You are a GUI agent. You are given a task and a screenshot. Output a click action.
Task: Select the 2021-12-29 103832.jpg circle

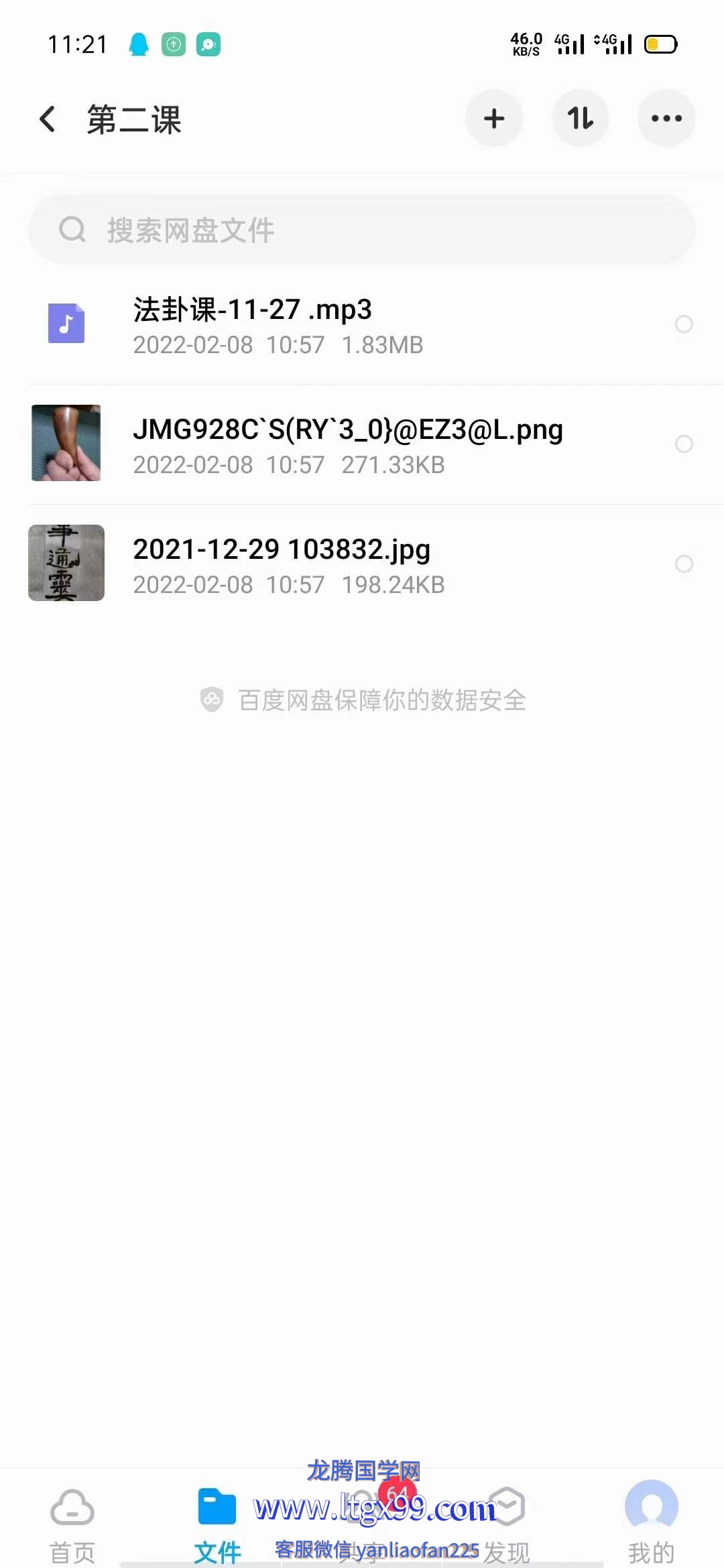pos(684,564)
